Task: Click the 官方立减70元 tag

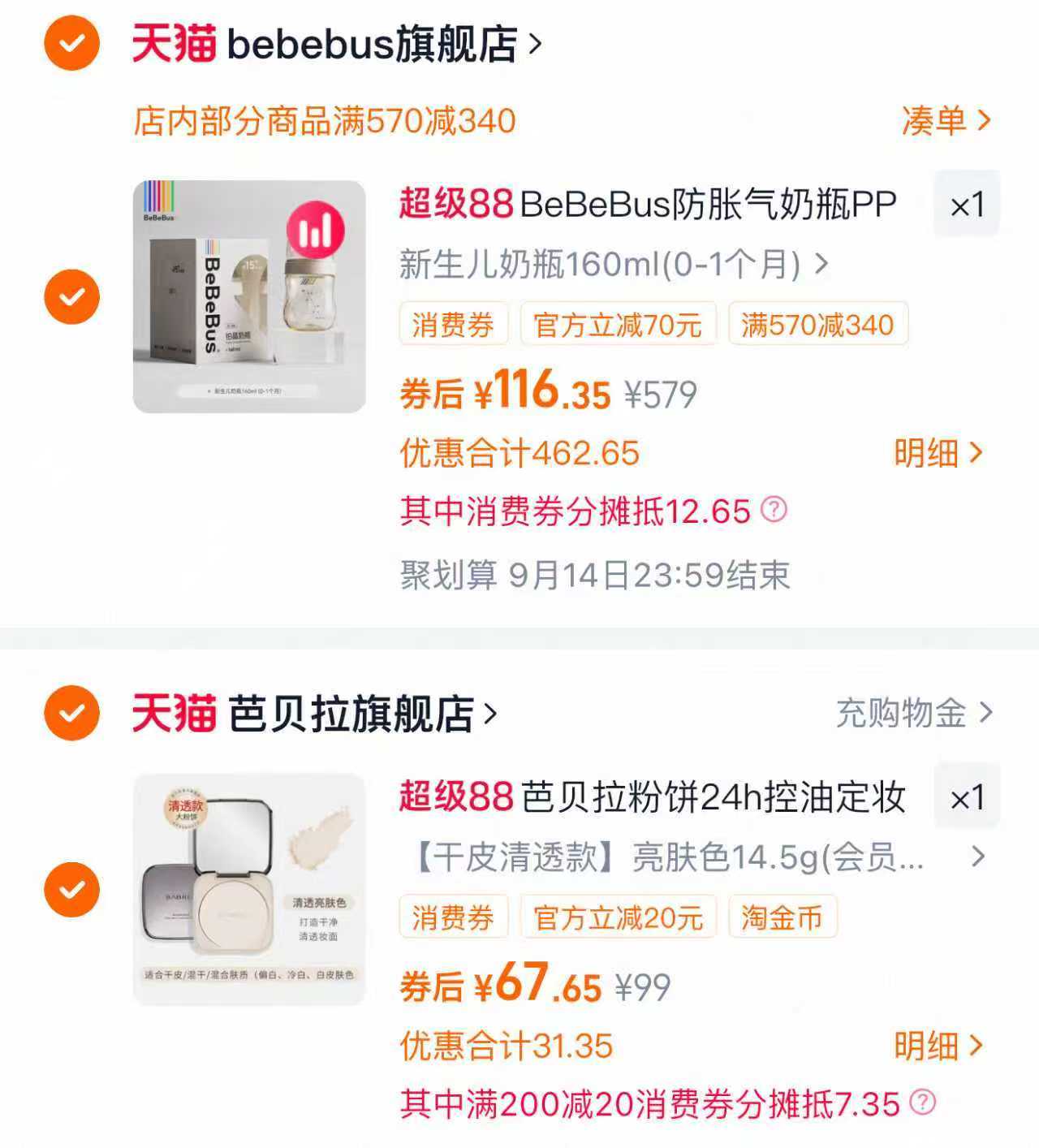Action: click(619, 324)
